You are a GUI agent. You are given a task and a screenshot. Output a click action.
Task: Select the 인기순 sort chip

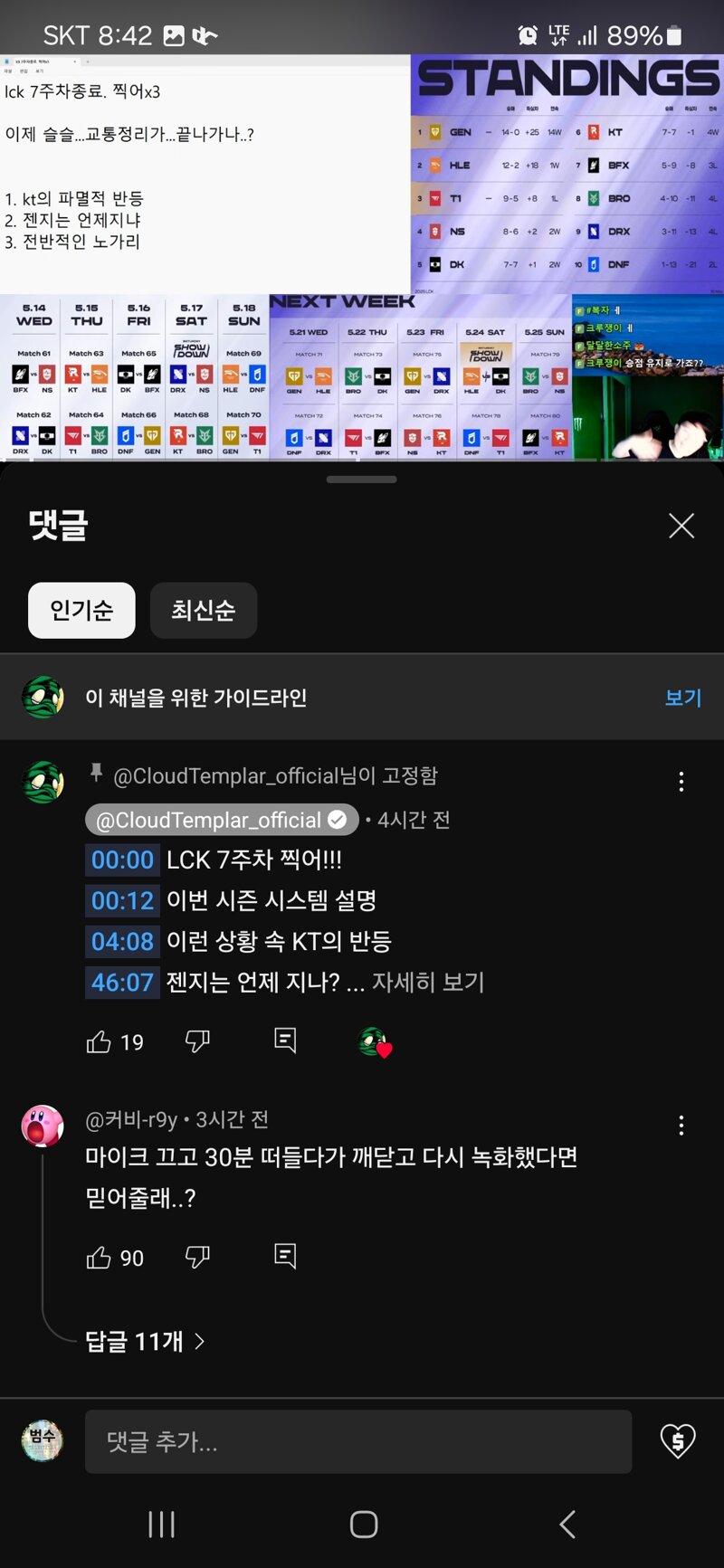81,611
